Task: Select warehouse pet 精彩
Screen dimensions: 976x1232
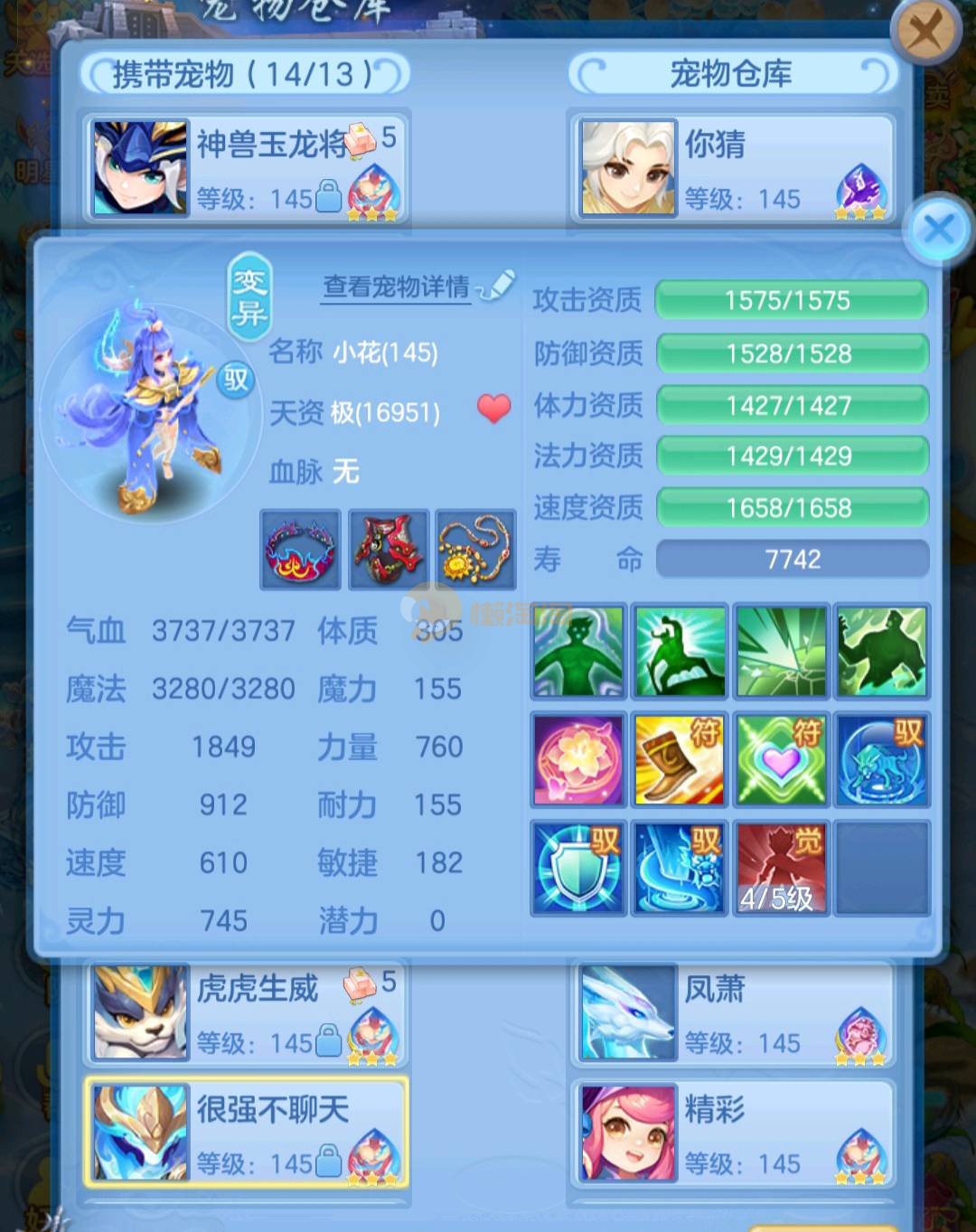Action: coord(732,1133)
